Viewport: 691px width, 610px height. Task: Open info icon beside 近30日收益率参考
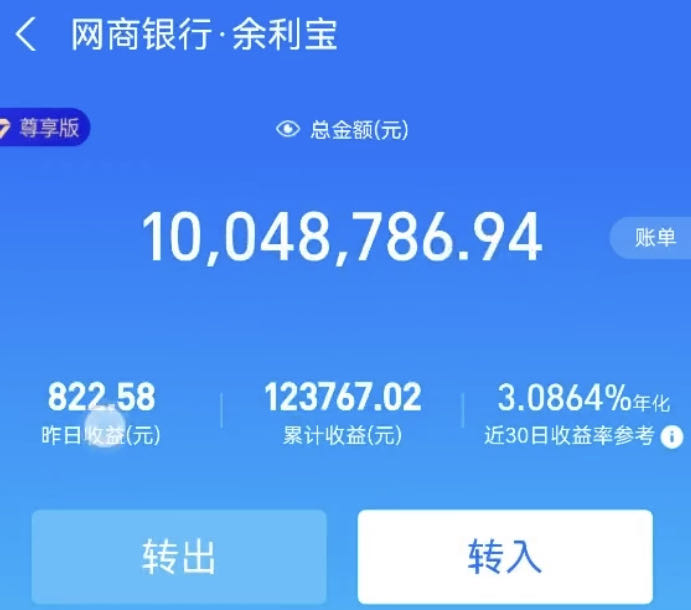(x=673, y=437)
